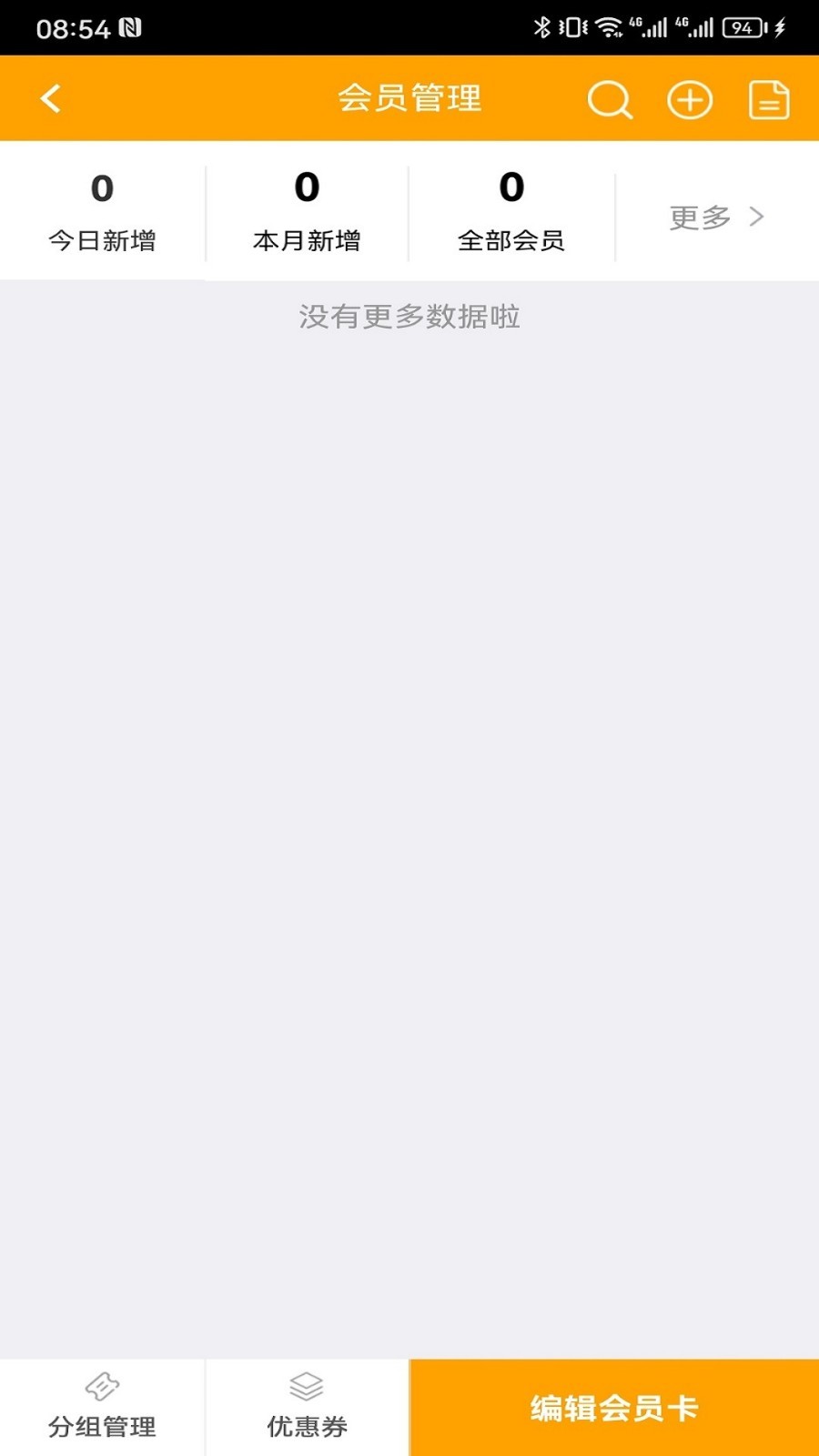819x1456 pixels.
Task: Open 更多 statistics
Action: click(x=716, y=217)
